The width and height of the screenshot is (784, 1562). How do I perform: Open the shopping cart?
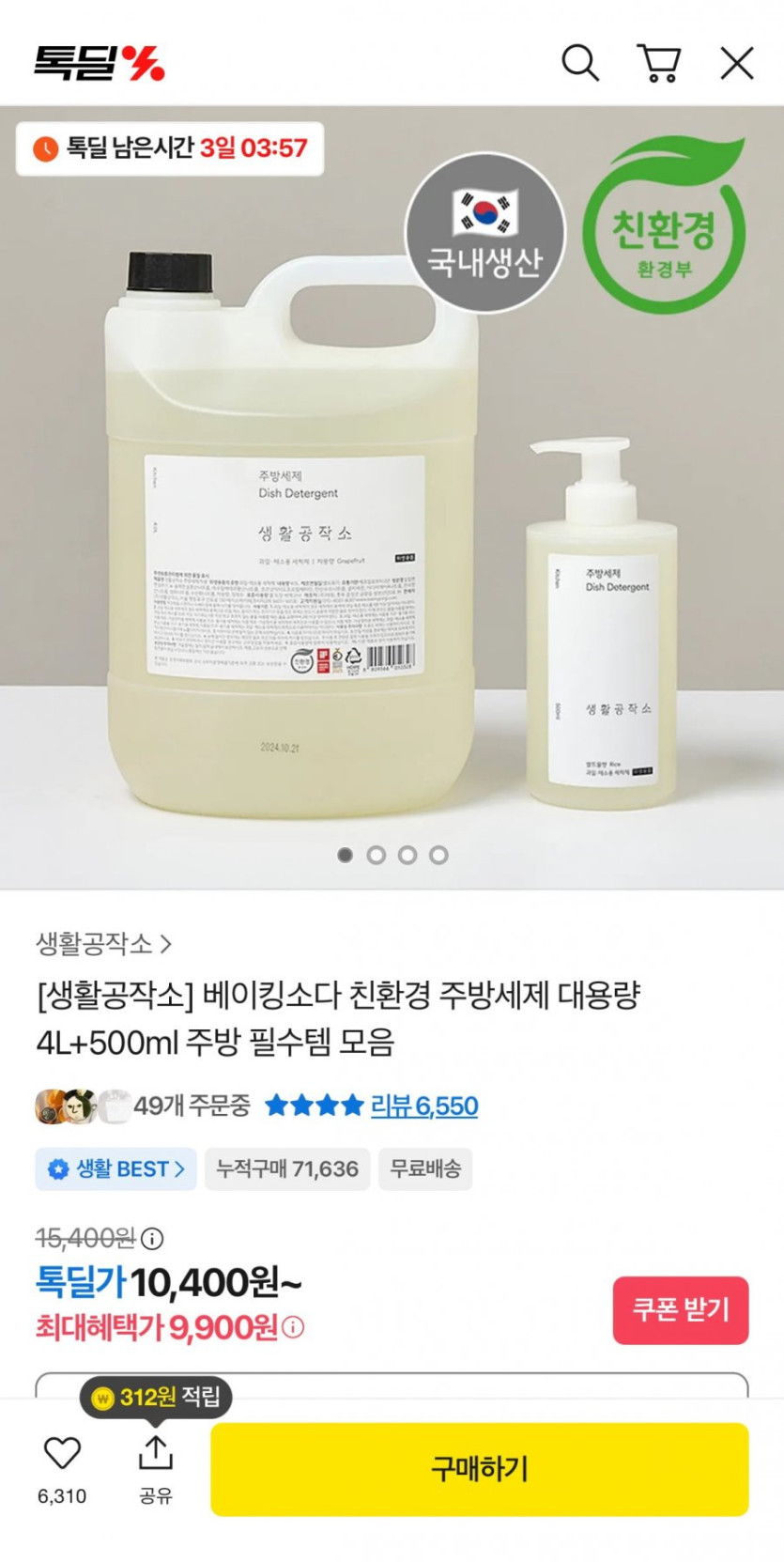659,64
